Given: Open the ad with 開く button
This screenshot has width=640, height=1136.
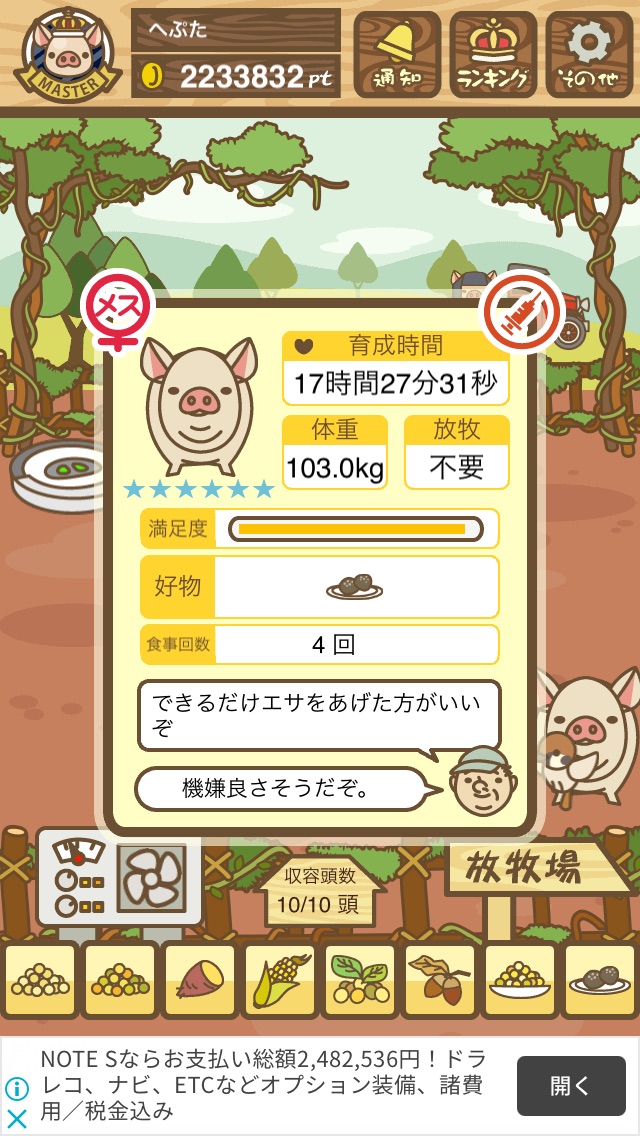Looking at the screenshot, I should [570, 1085].
